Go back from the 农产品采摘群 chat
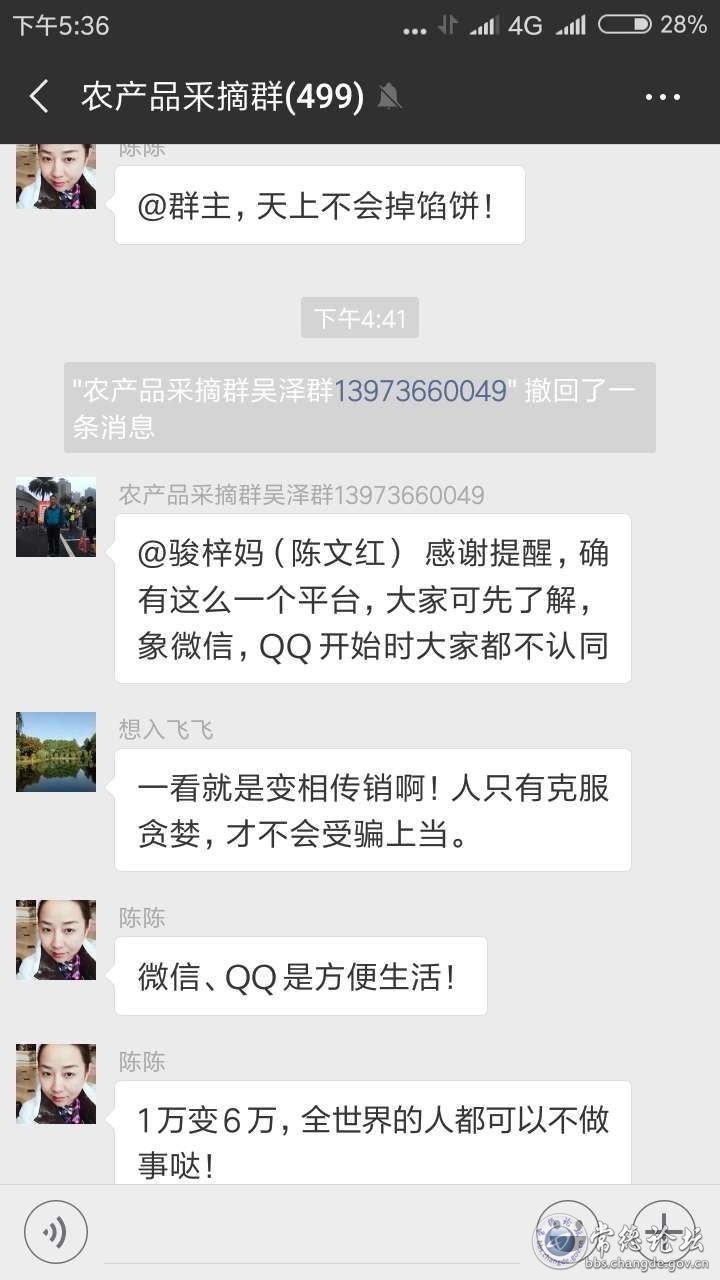The width and height of the screenshot is (720, 1280). coord(39,97)
